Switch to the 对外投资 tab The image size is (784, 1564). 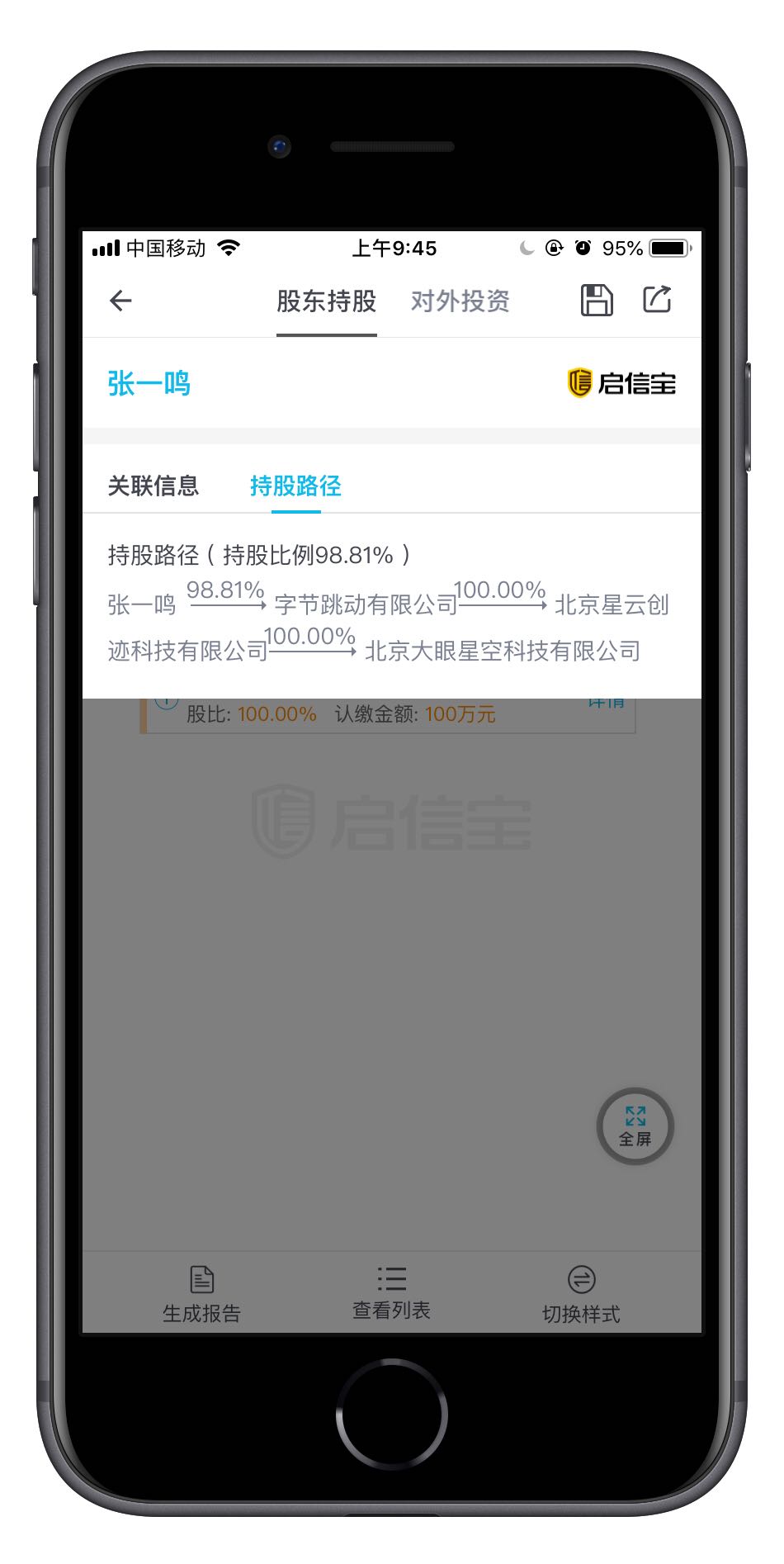(x=460, y=301)
